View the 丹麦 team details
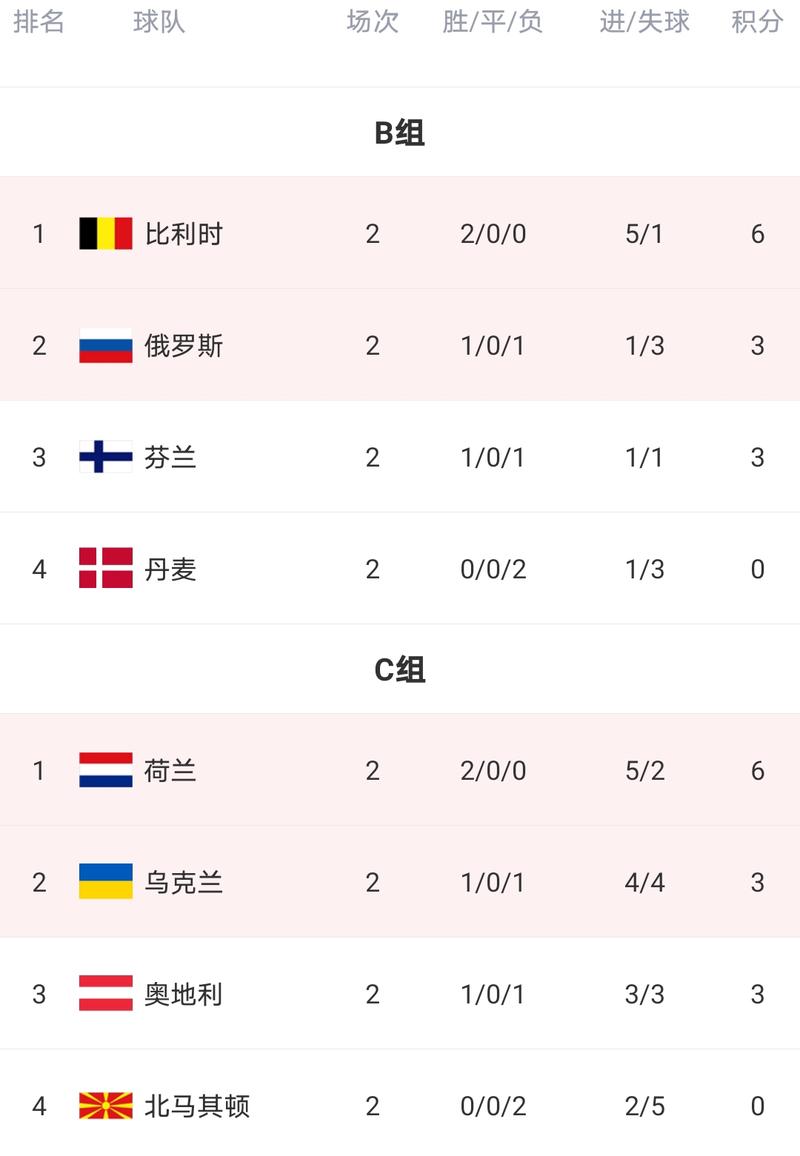The width and height of the screenshot is (800, 1156). [170, 570]
